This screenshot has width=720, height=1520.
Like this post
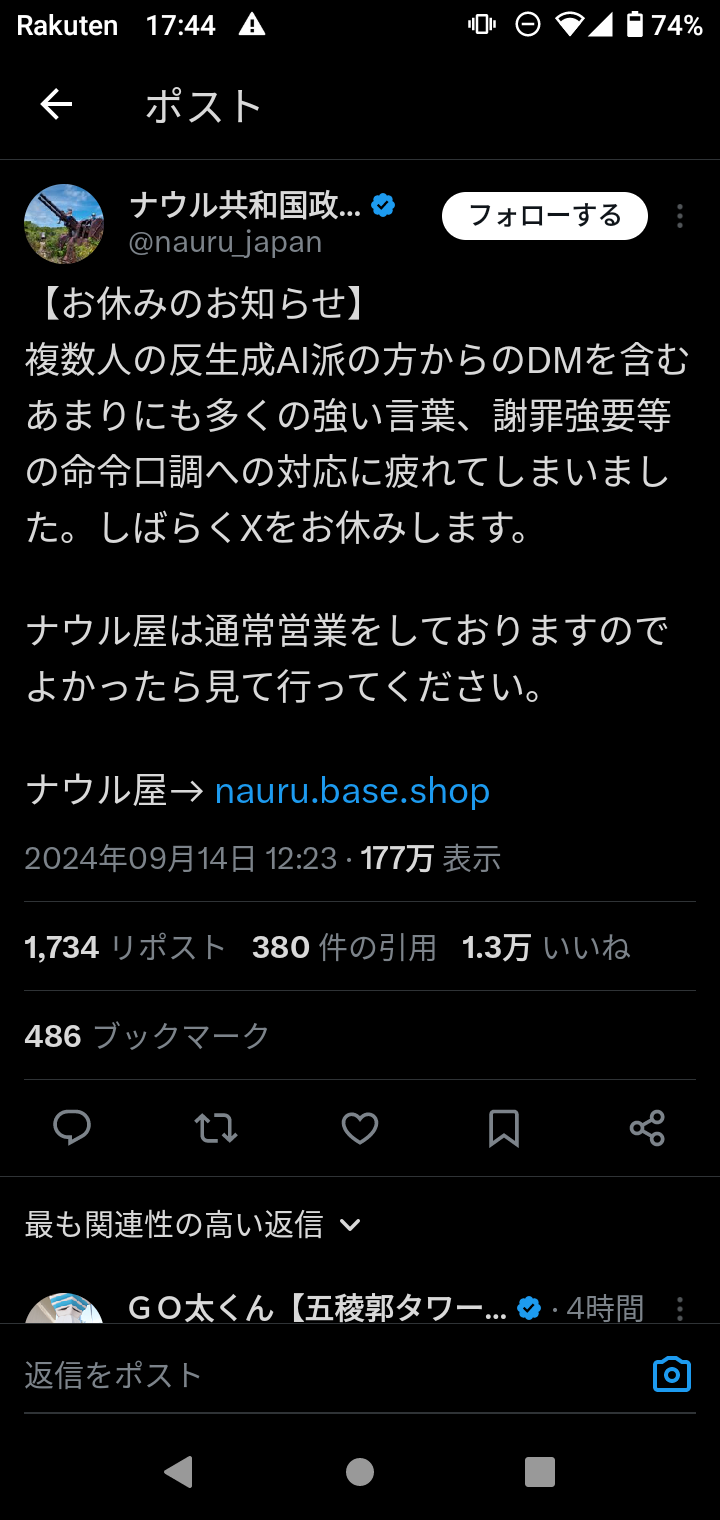point(360,1128)
